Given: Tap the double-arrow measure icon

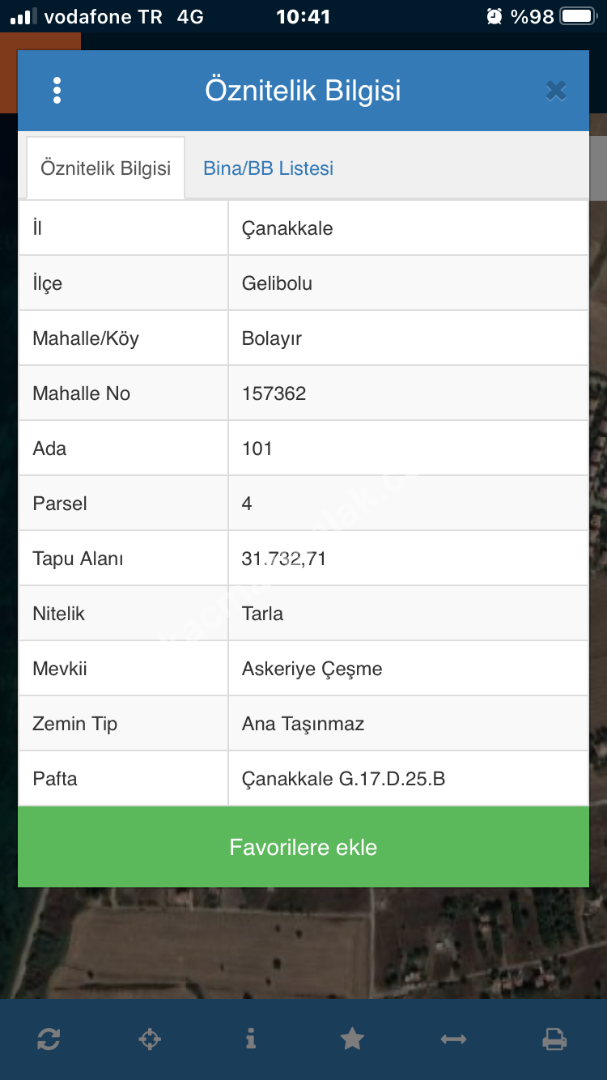Looking at the screenshot, I should click(453, 1039).
